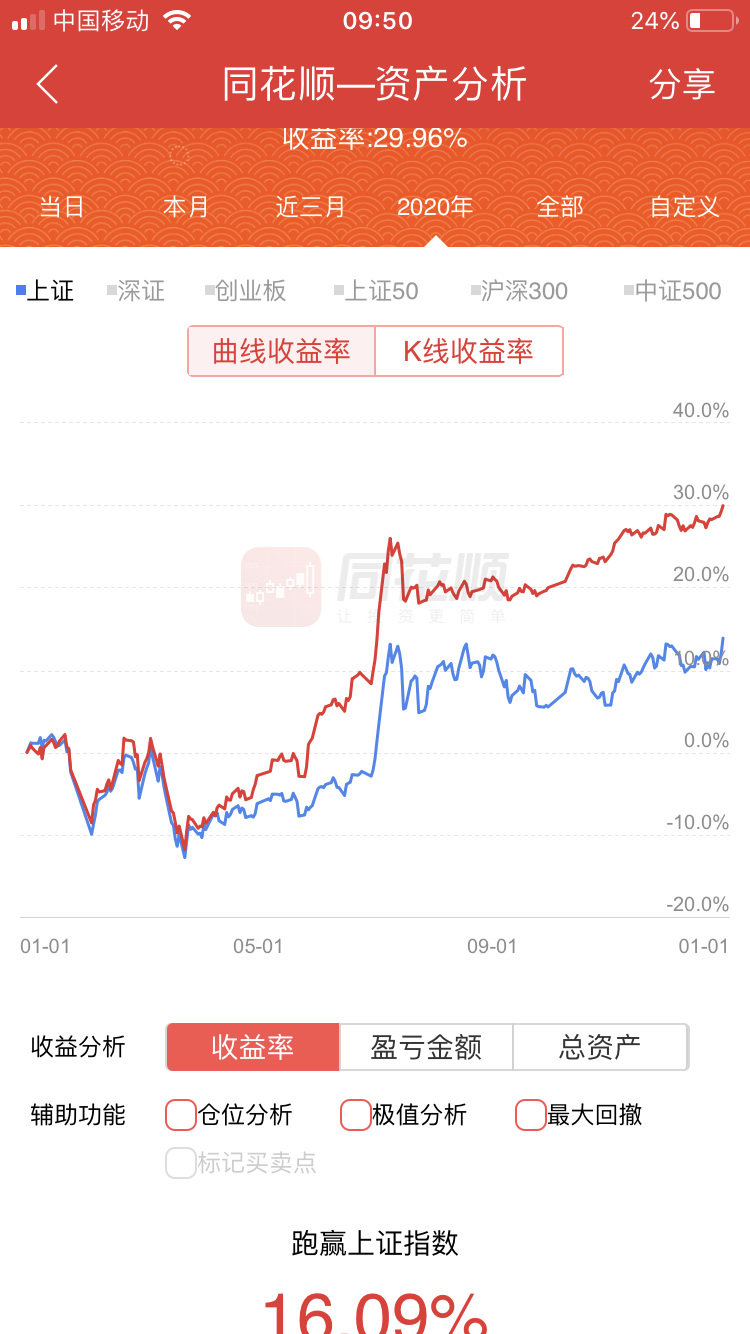
Task: Select the 曲线收益率 view
Action: pos(282,351)
